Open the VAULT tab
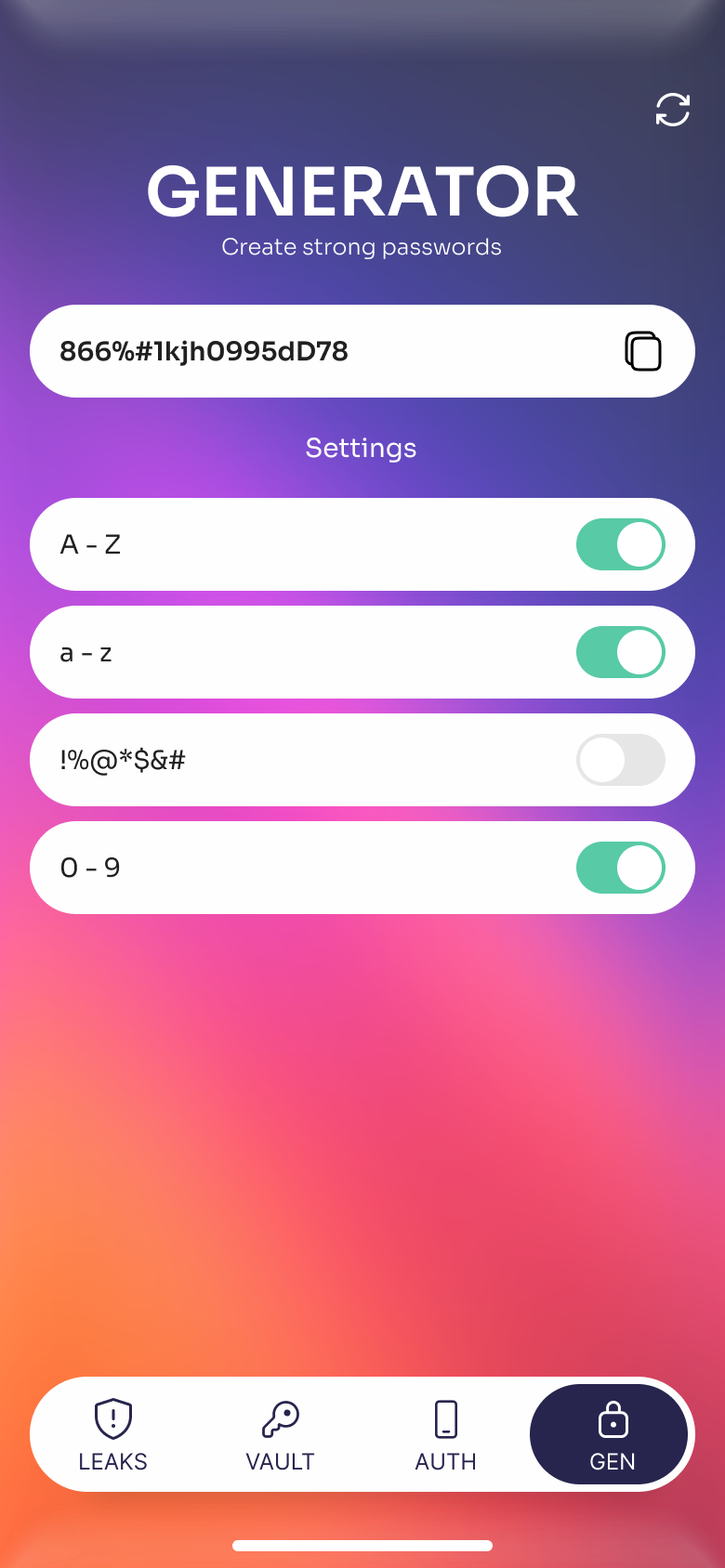725x1568 pixels. point(279,1435)
